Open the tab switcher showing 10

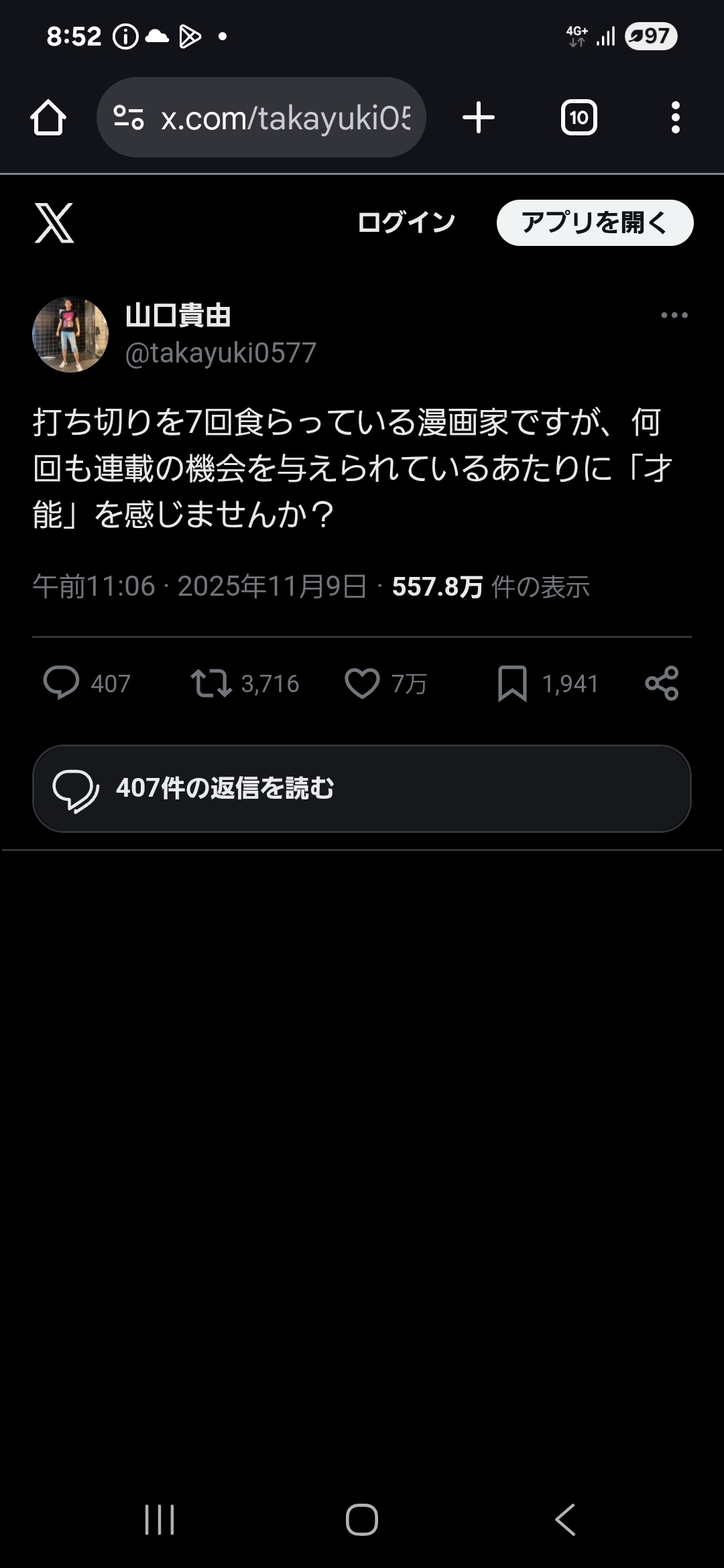tap(579, 118)
